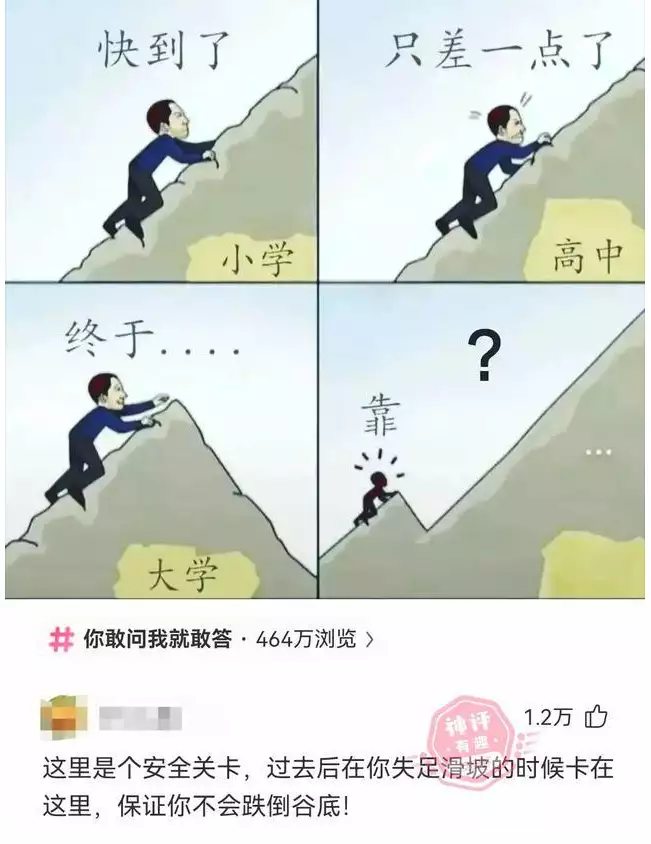Viewport: 651px width, 844px height.
Task: Open the commenter's avatar profile
Action: (x=63, y=716)
